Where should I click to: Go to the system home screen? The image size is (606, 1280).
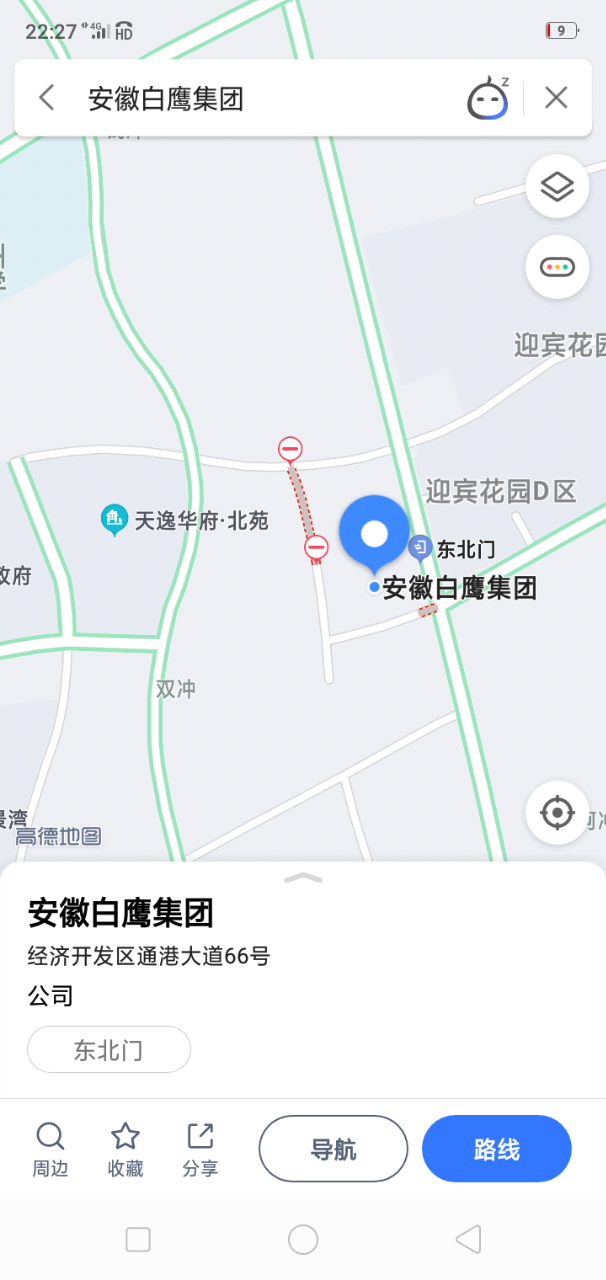[x=303, y=1240]
